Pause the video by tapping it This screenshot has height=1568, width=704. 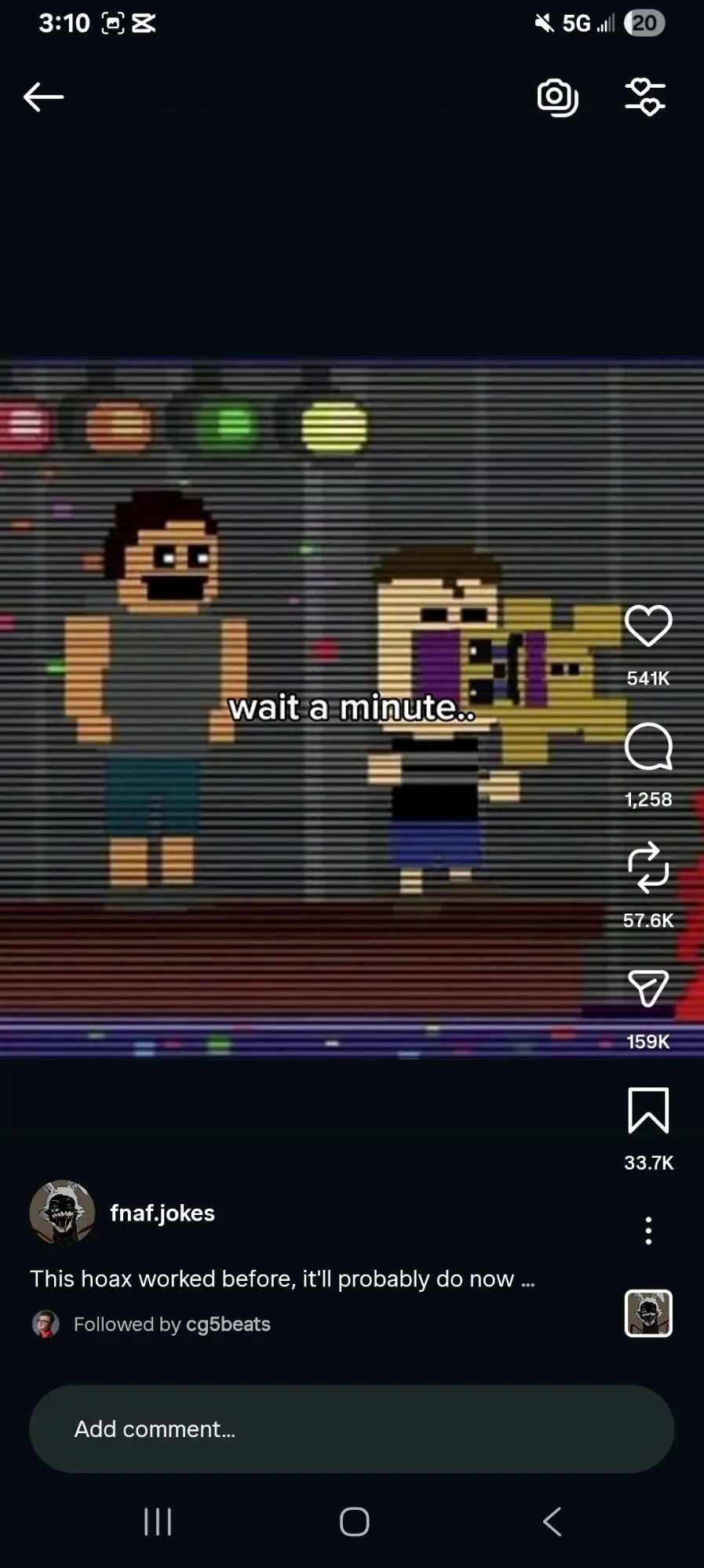click(314, 784)
